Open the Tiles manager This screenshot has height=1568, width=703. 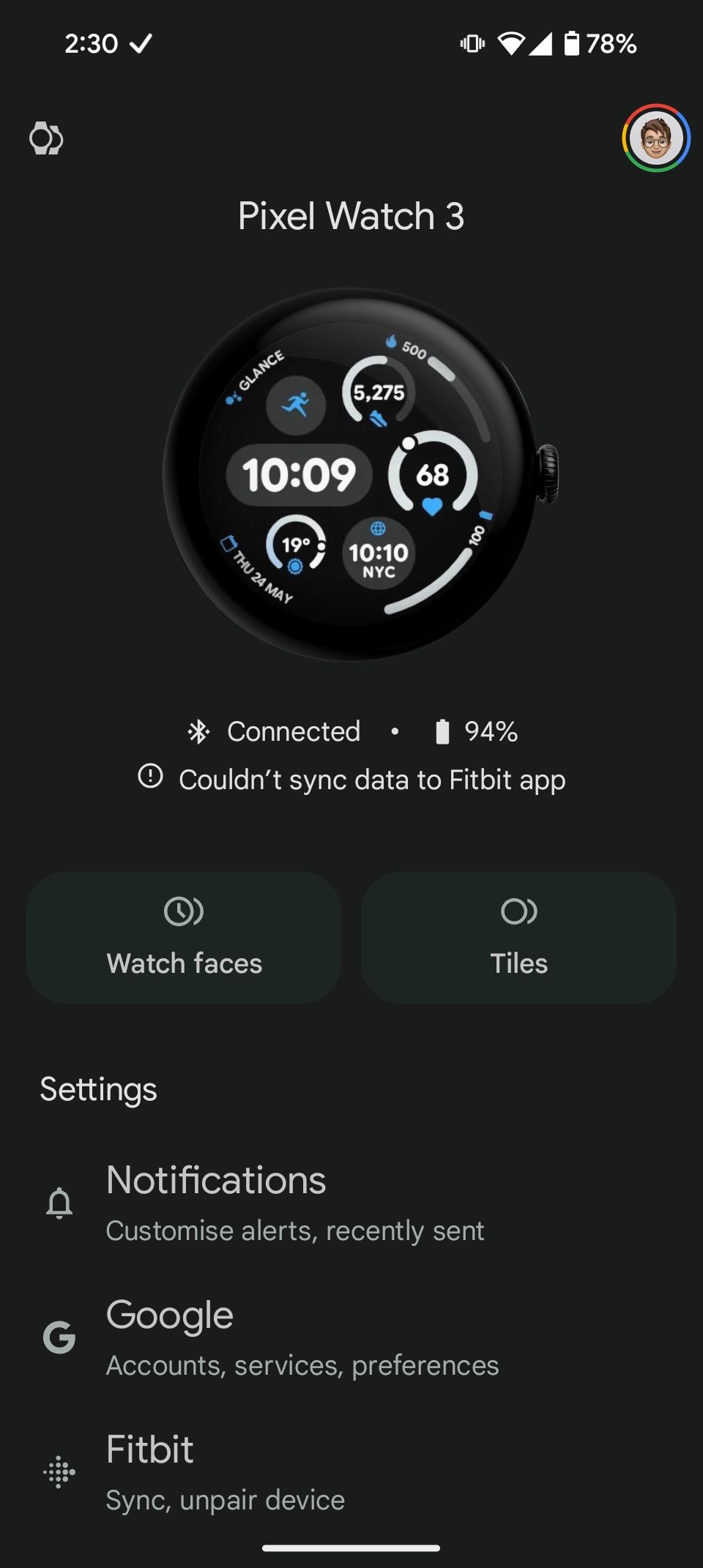(x=519, y=941)
